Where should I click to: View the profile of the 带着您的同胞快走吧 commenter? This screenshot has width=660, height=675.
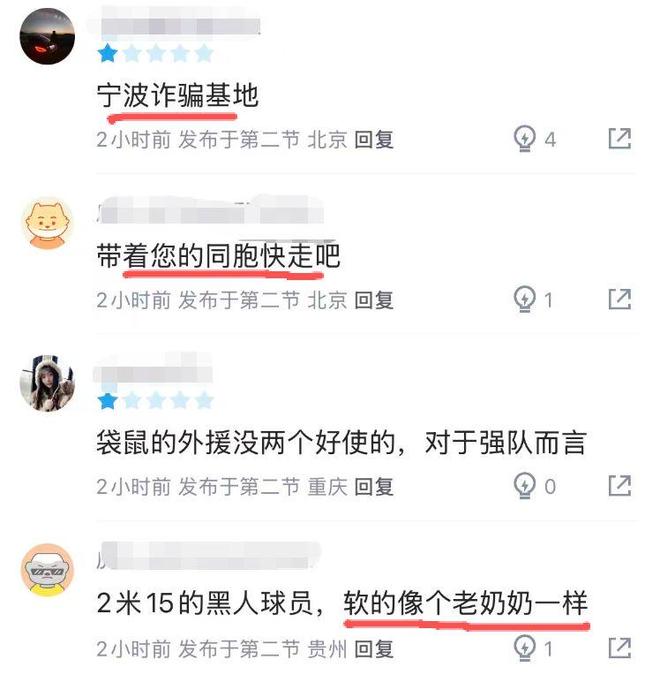point(47,221)
